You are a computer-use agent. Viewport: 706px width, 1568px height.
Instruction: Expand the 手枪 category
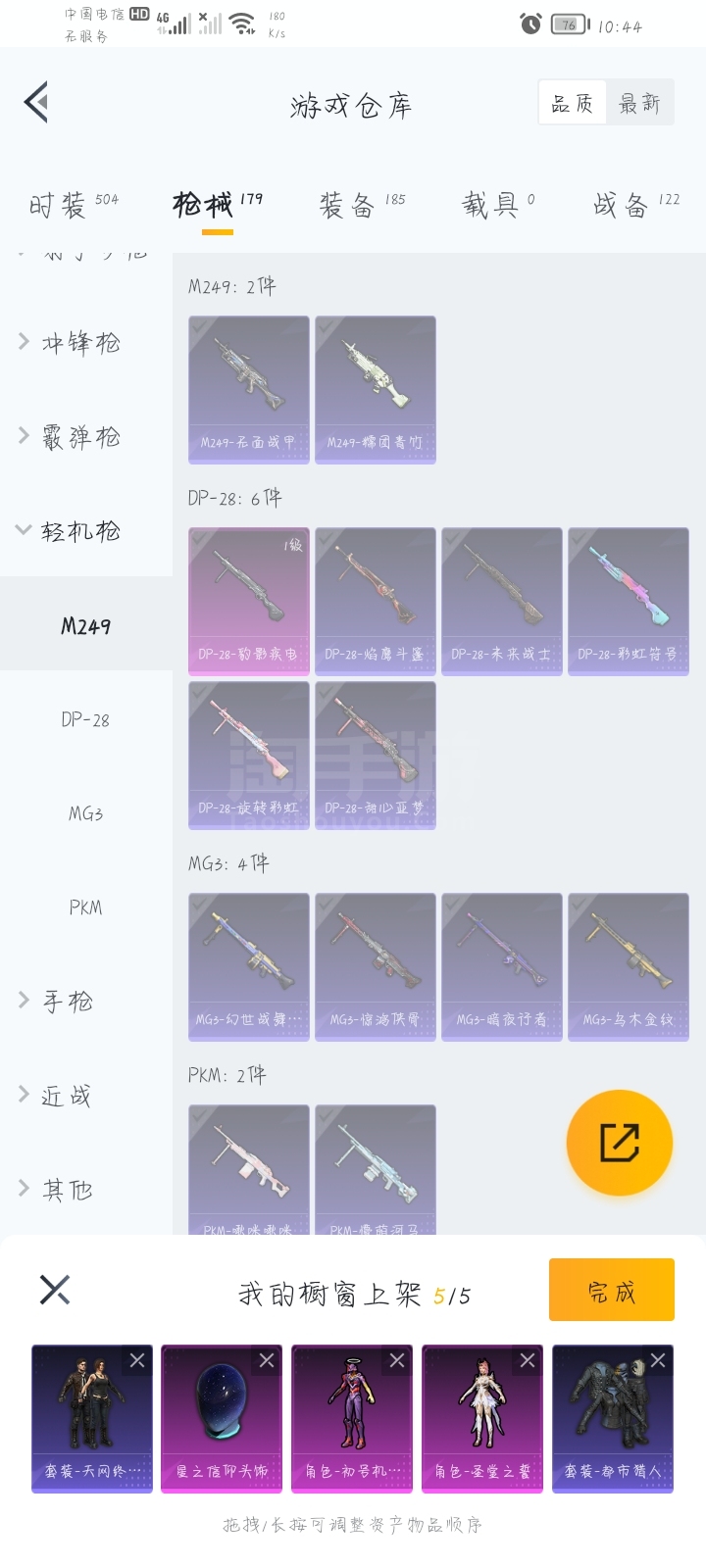pyautogui.click(x=67, y=1001)
